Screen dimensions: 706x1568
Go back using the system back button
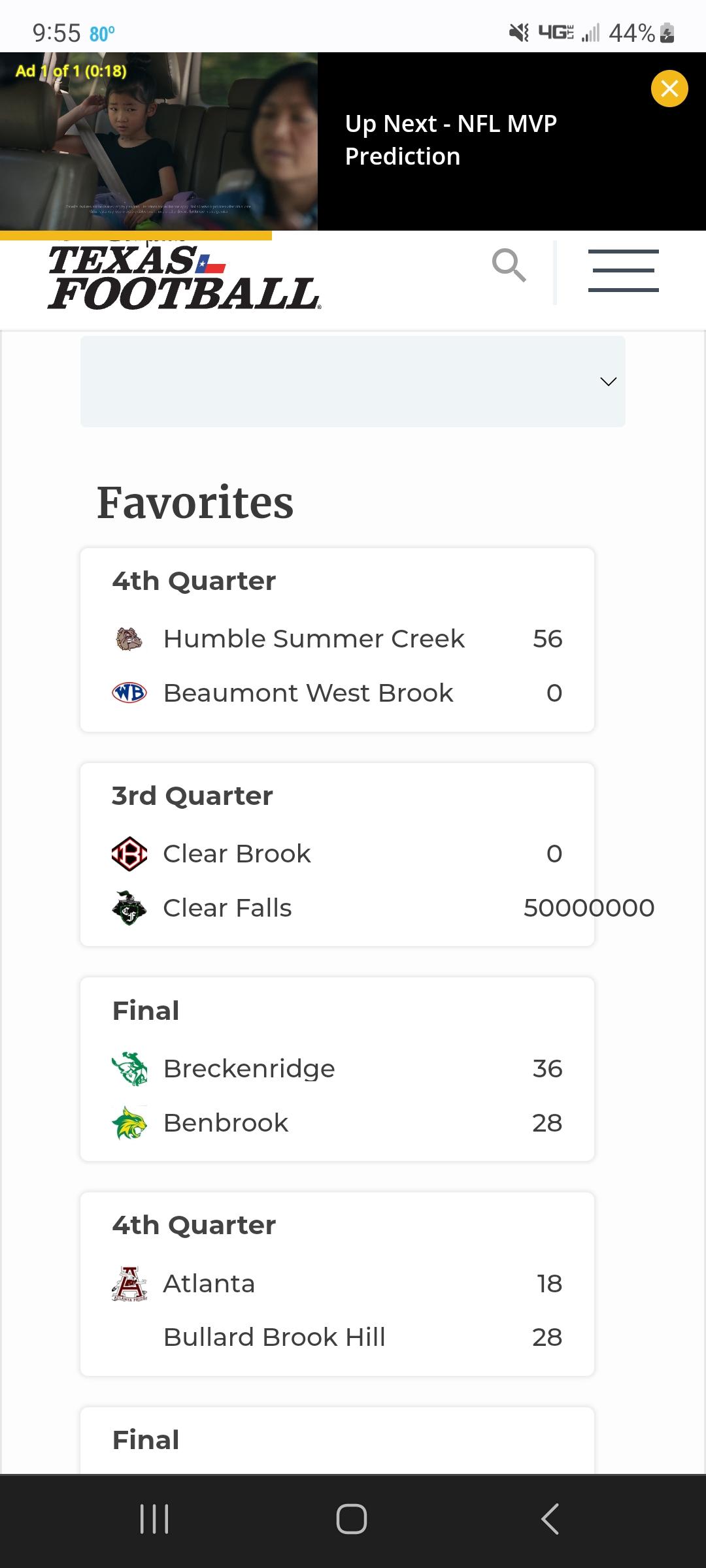(550, 1518)
